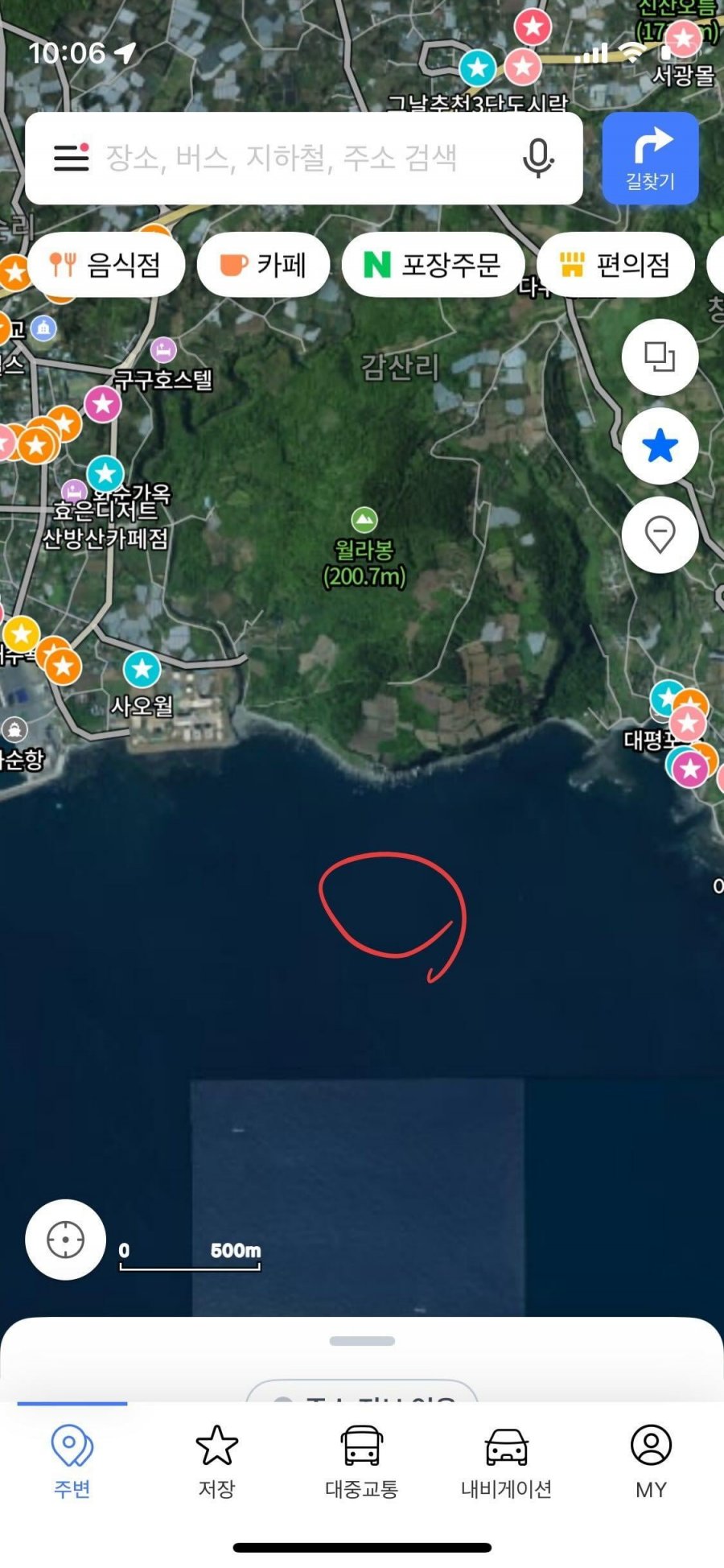Select the 주변 tab
This screenshot has height=1568, width=724.
[x=72, y=1461]
